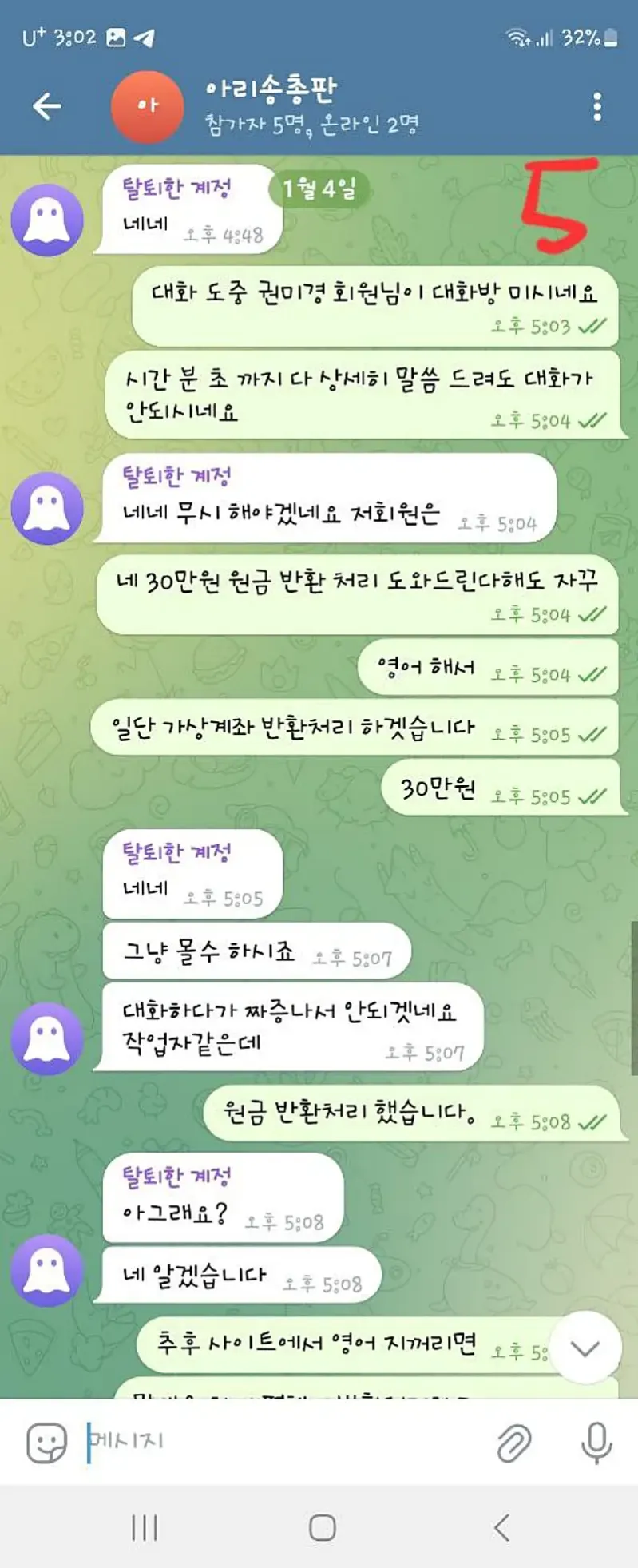This screenshot has height=1568, width=638.
Task: Open the three-dot chat options menu
Action: point(596,105)
